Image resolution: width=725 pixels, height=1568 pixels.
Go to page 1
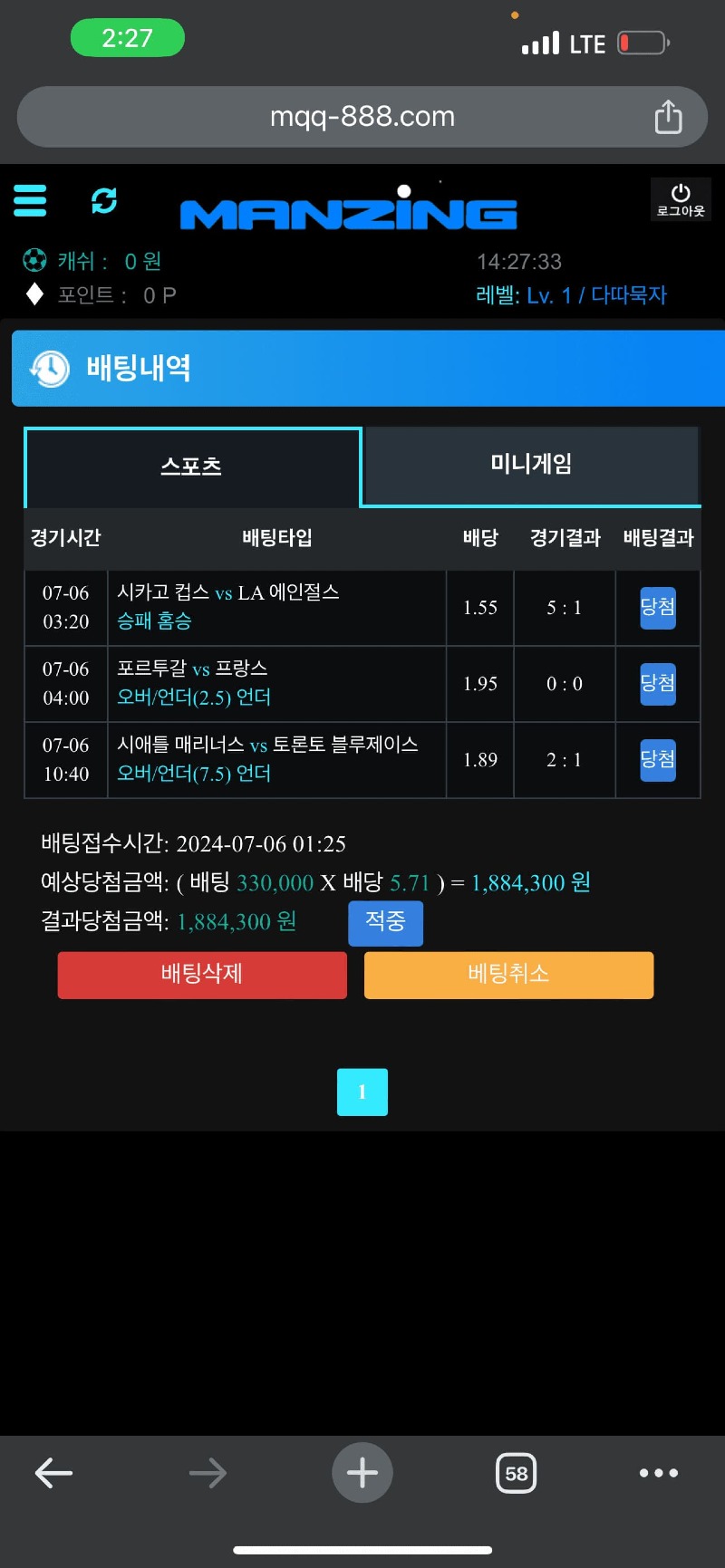(362, 1092)
